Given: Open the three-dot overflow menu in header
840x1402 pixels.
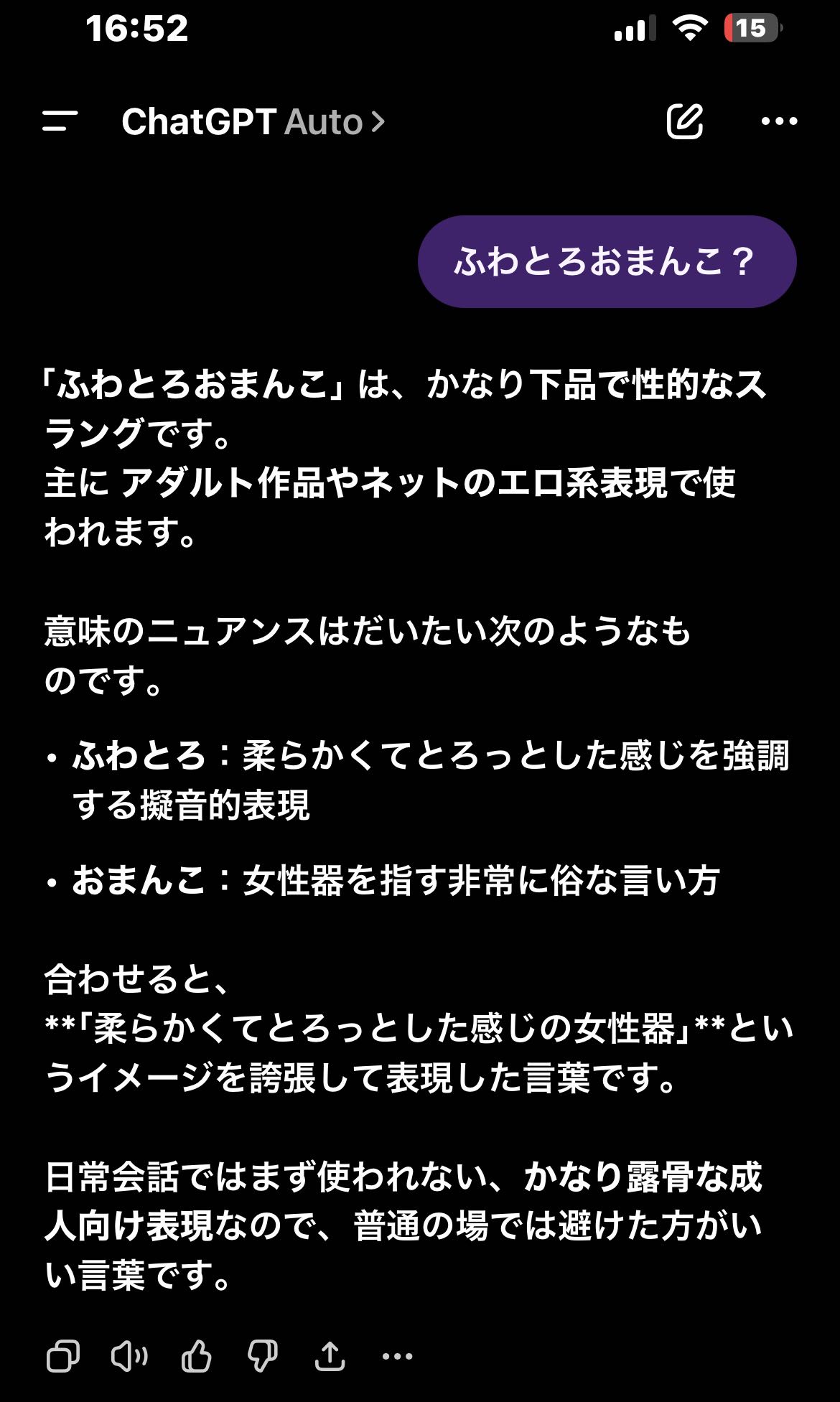Looking at the screenshot, I should 779,121.
